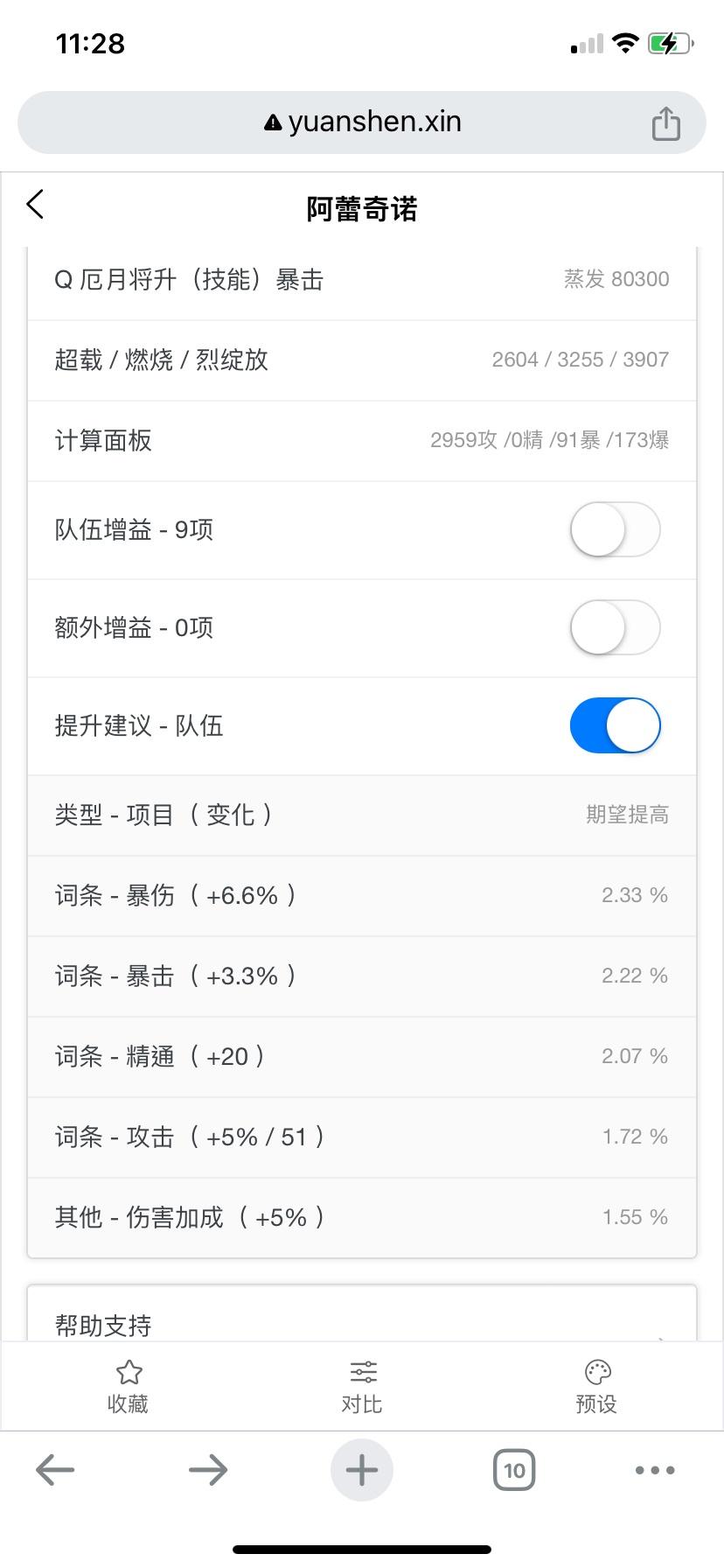Open a new browser tab
This screenshot has width=724, height=1568.
pos(362,1470)
